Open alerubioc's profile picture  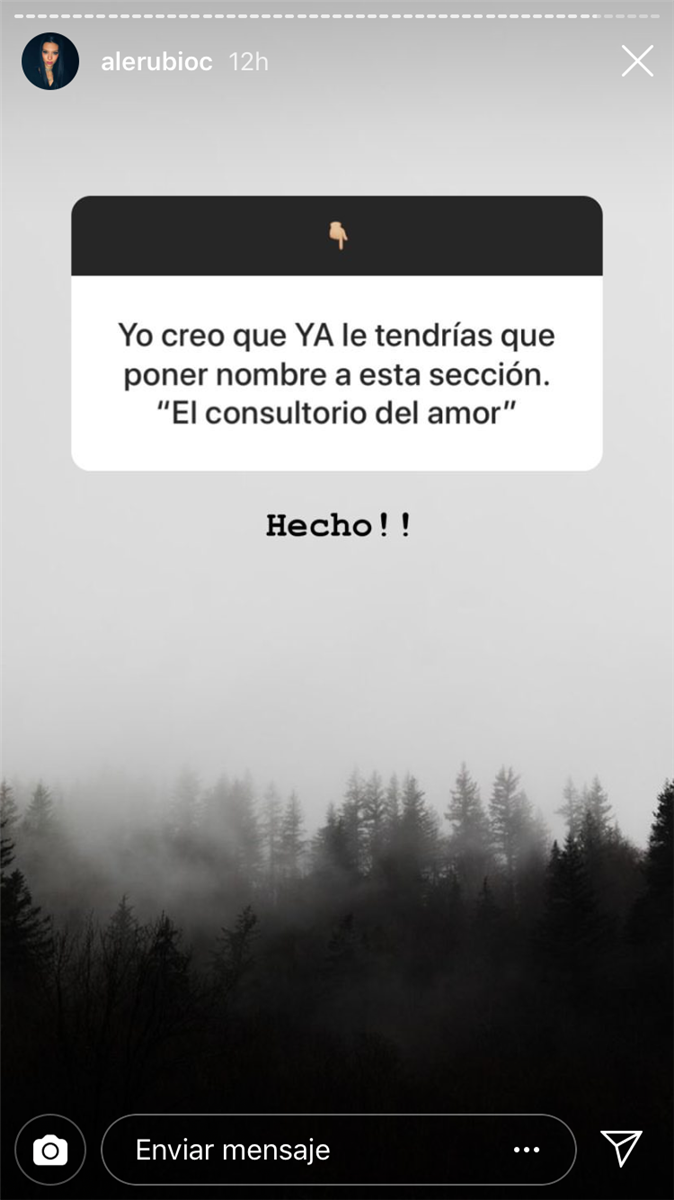50,62
